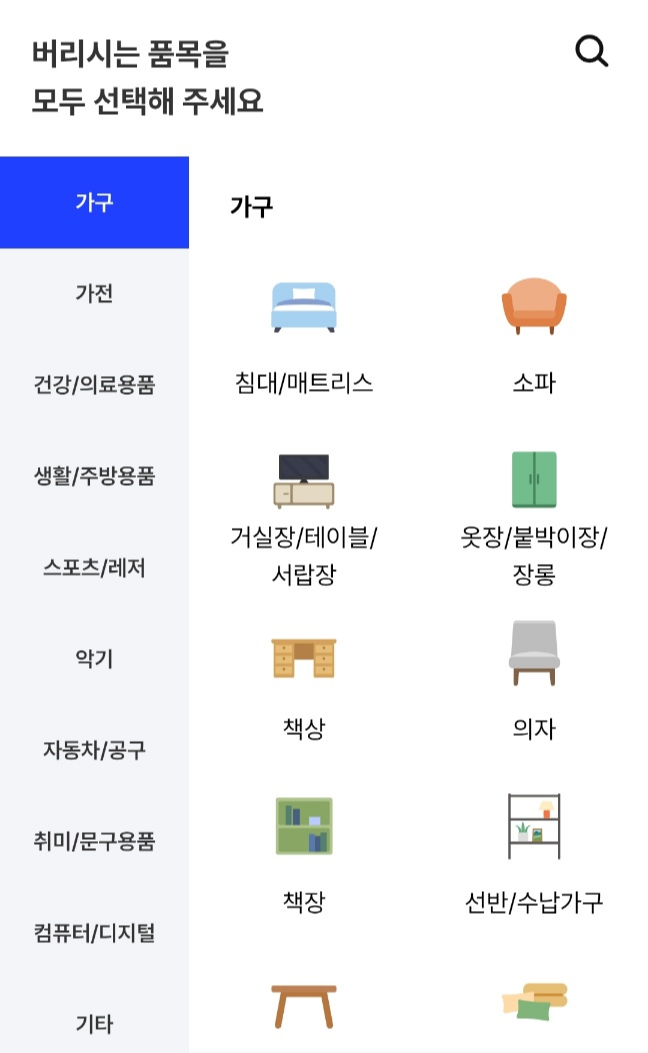Select the 건강/의료용품 category
648x1053 pixels.
coord(94,385)
